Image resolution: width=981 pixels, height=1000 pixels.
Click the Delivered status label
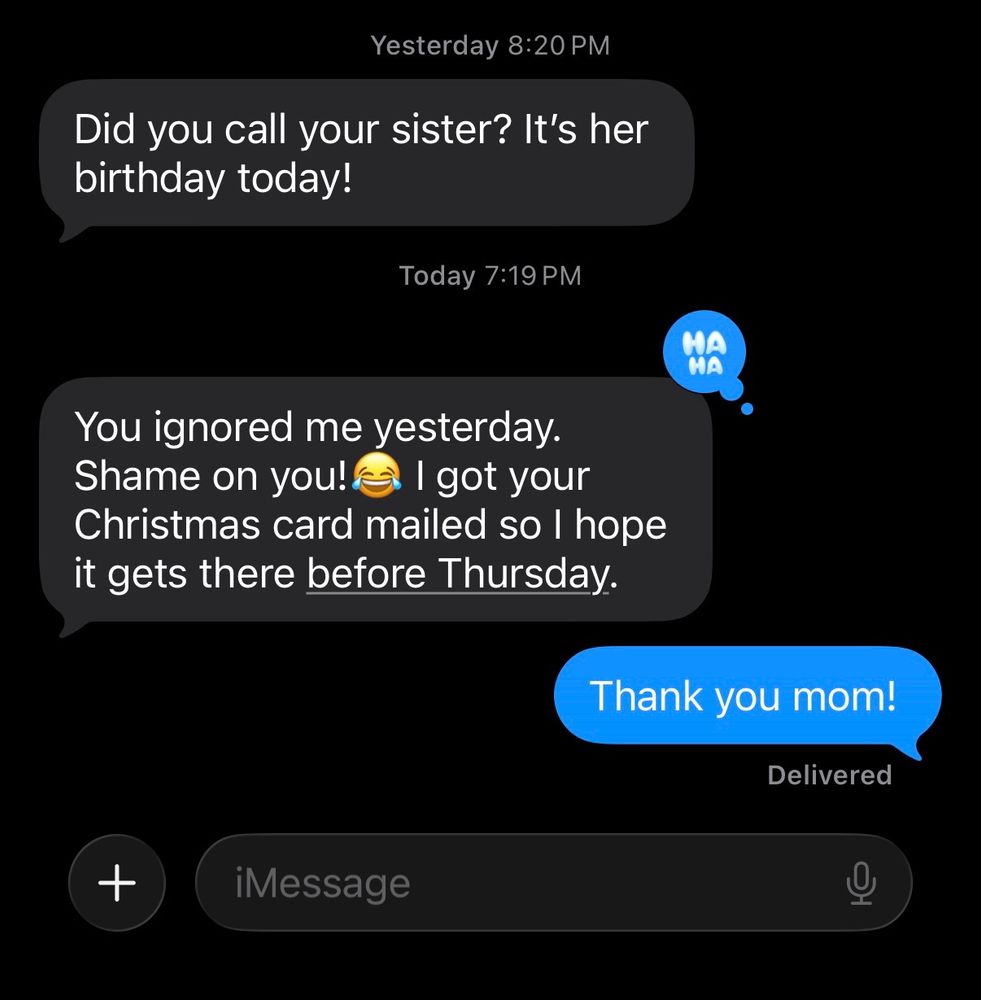coord(829,774)
